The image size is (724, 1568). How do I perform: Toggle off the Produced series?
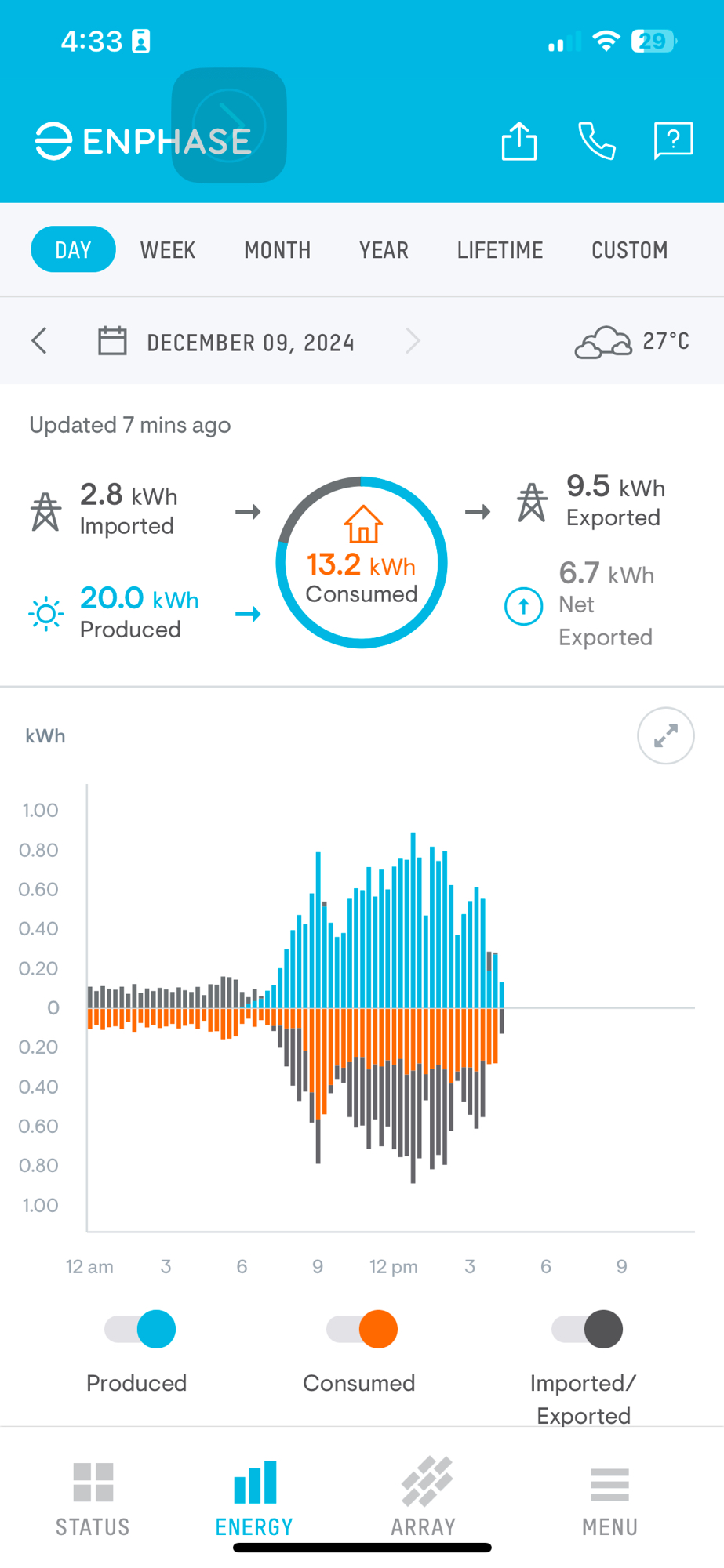point(140,1330)
